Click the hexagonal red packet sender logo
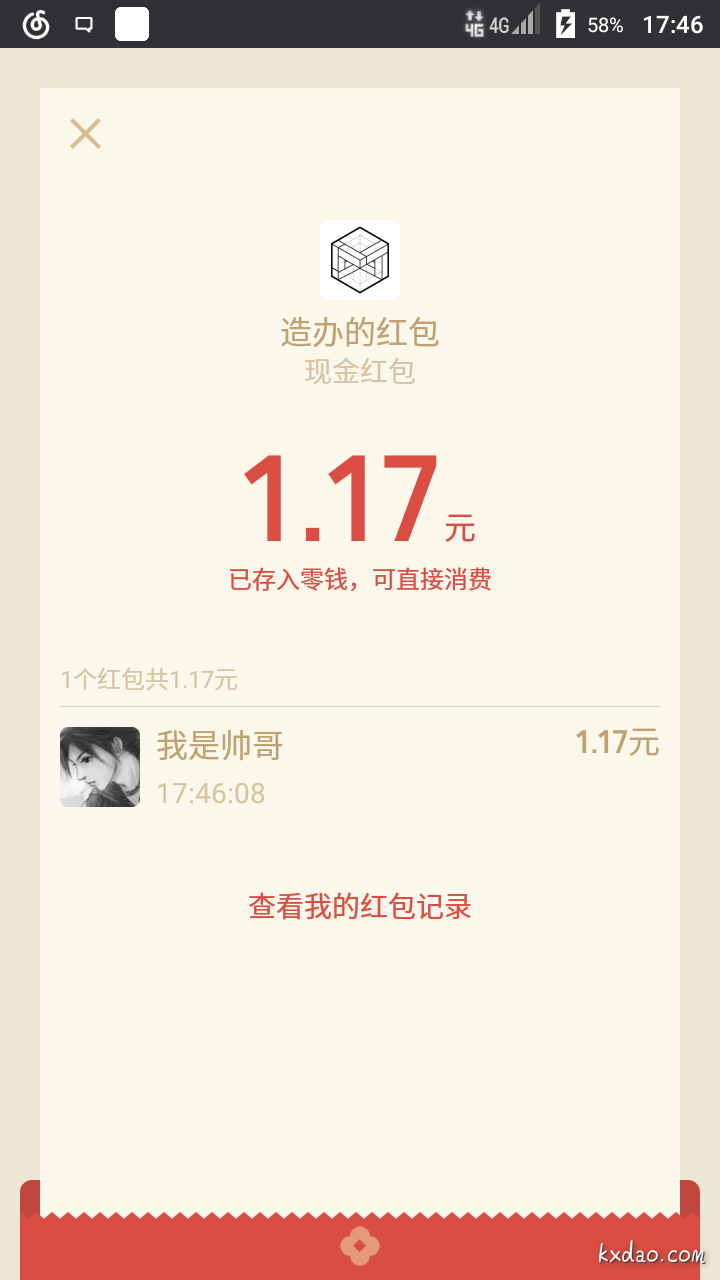The height and width of the screenshot is (1280, 720). (x=360, y=260)
